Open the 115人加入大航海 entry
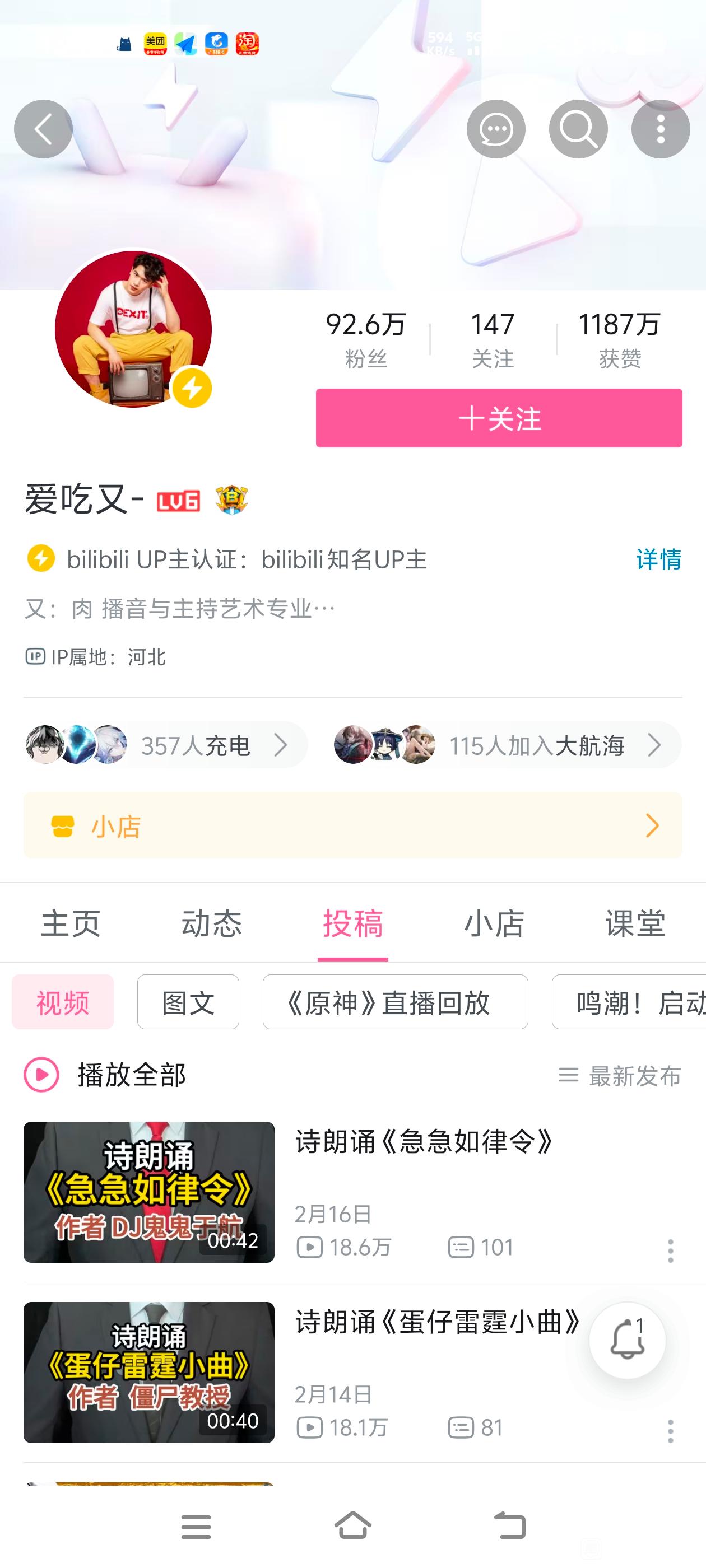 click(507, 745)
